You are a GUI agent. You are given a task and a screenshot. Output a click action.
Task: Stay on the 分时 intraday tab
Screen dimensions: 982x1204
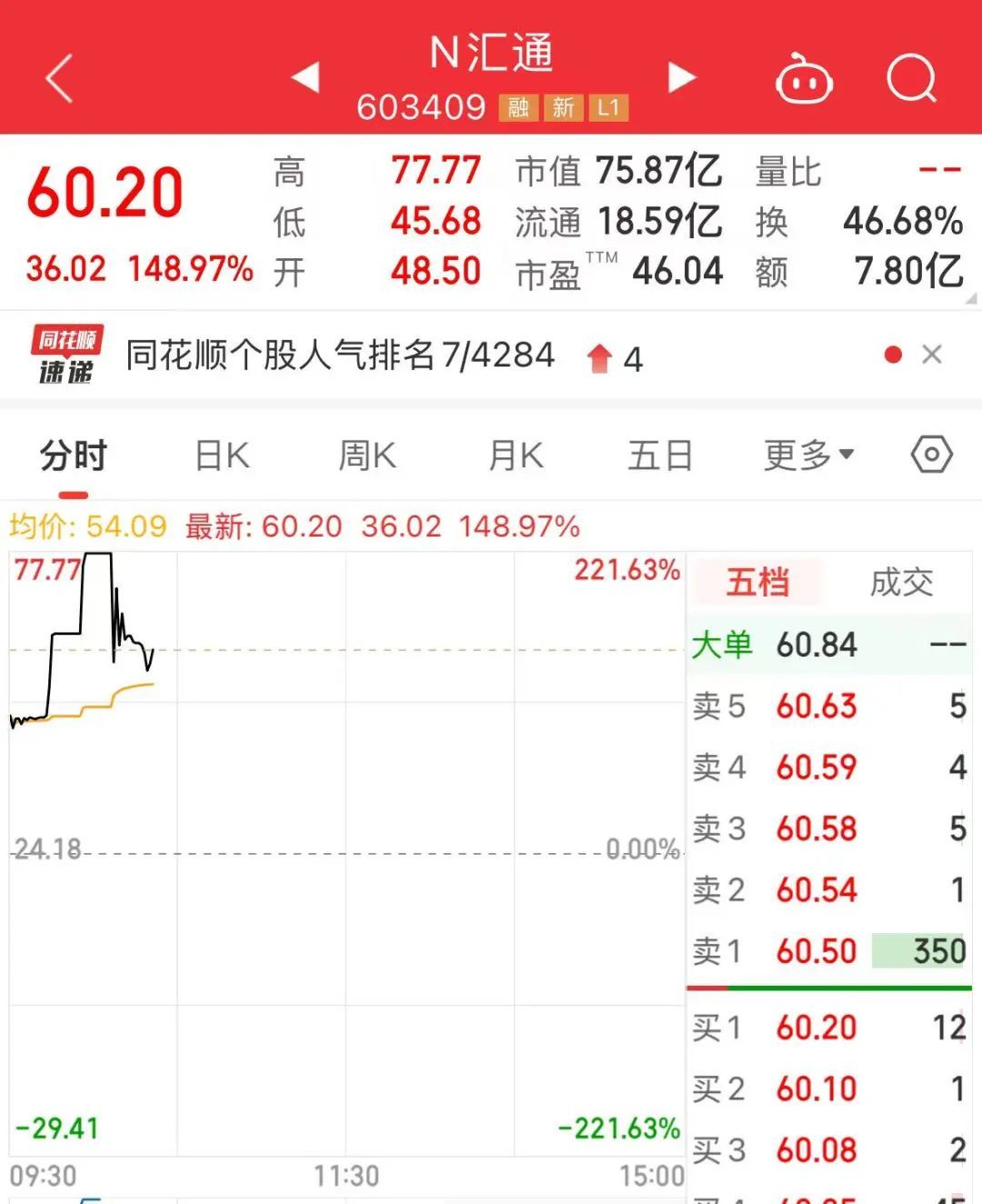point(72,454)
